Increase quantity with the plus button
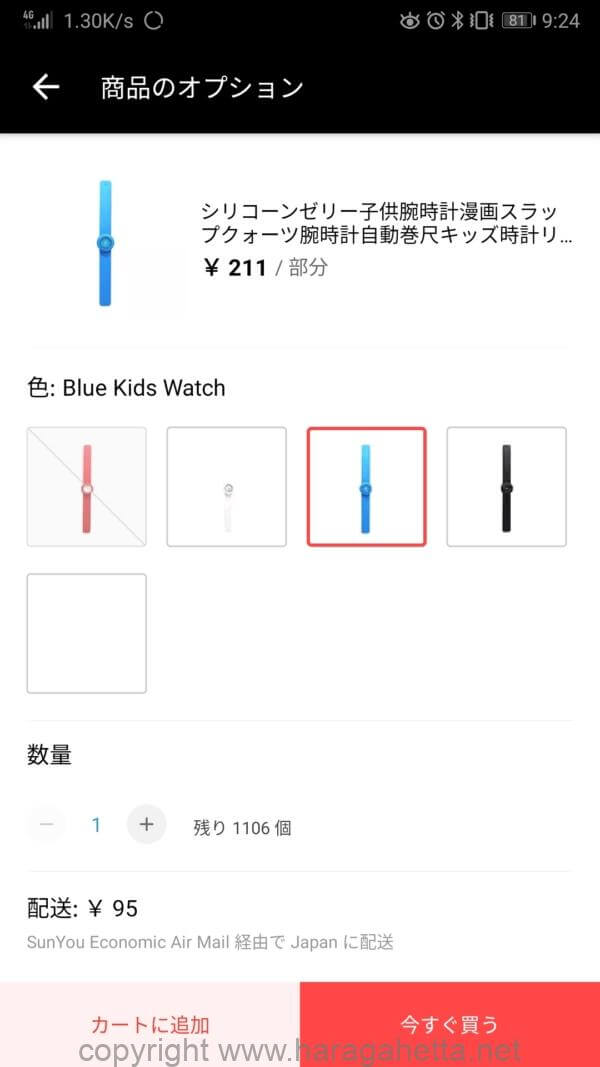Viewport: 600px width, 1067px height. click(146, 825)
